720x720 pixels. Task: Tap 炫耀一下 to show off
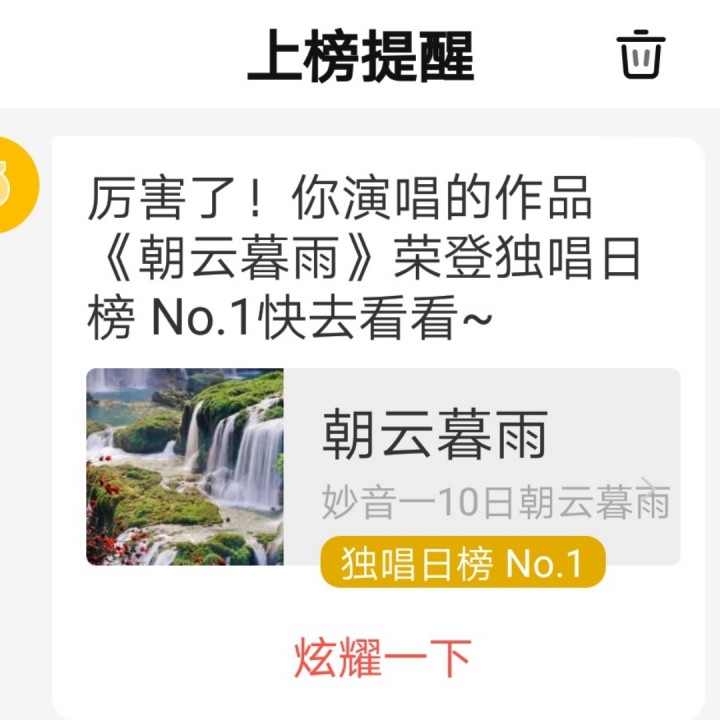pyautogui.click(x=382, y=658)
